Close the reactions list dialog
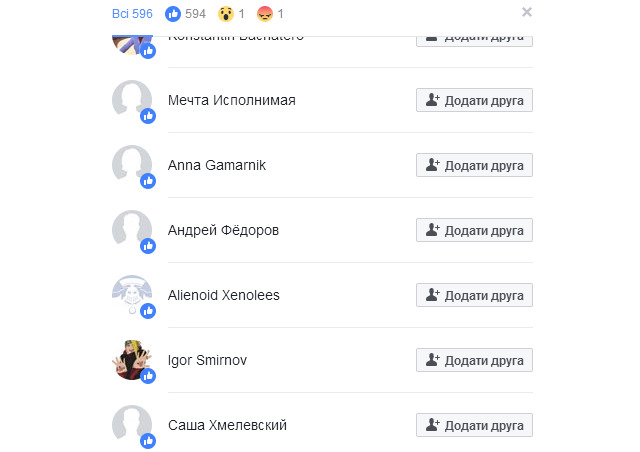 [527, 12]
